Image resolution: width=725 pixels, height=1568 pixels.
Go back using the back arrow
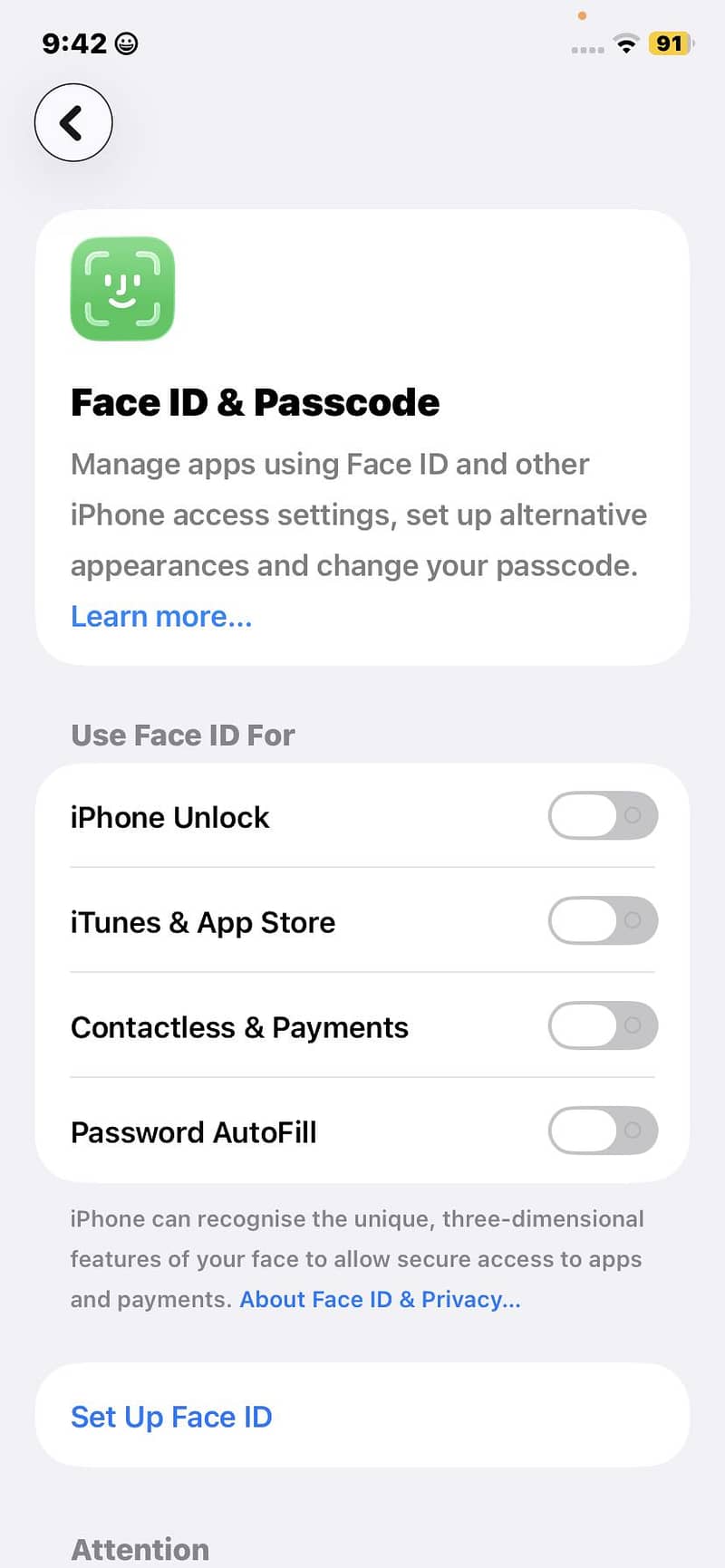point(73,122)
